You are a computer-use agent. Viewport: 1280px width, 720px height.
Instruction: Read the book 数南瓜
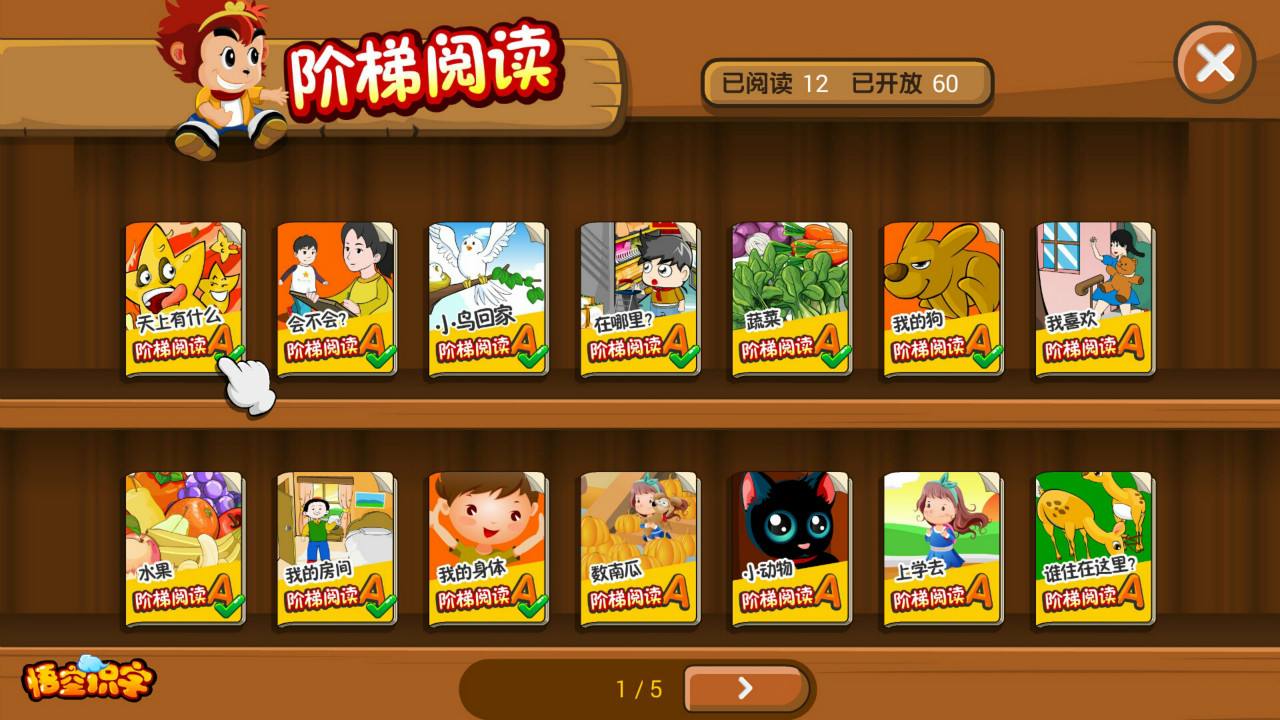click(x=640, y=548)
